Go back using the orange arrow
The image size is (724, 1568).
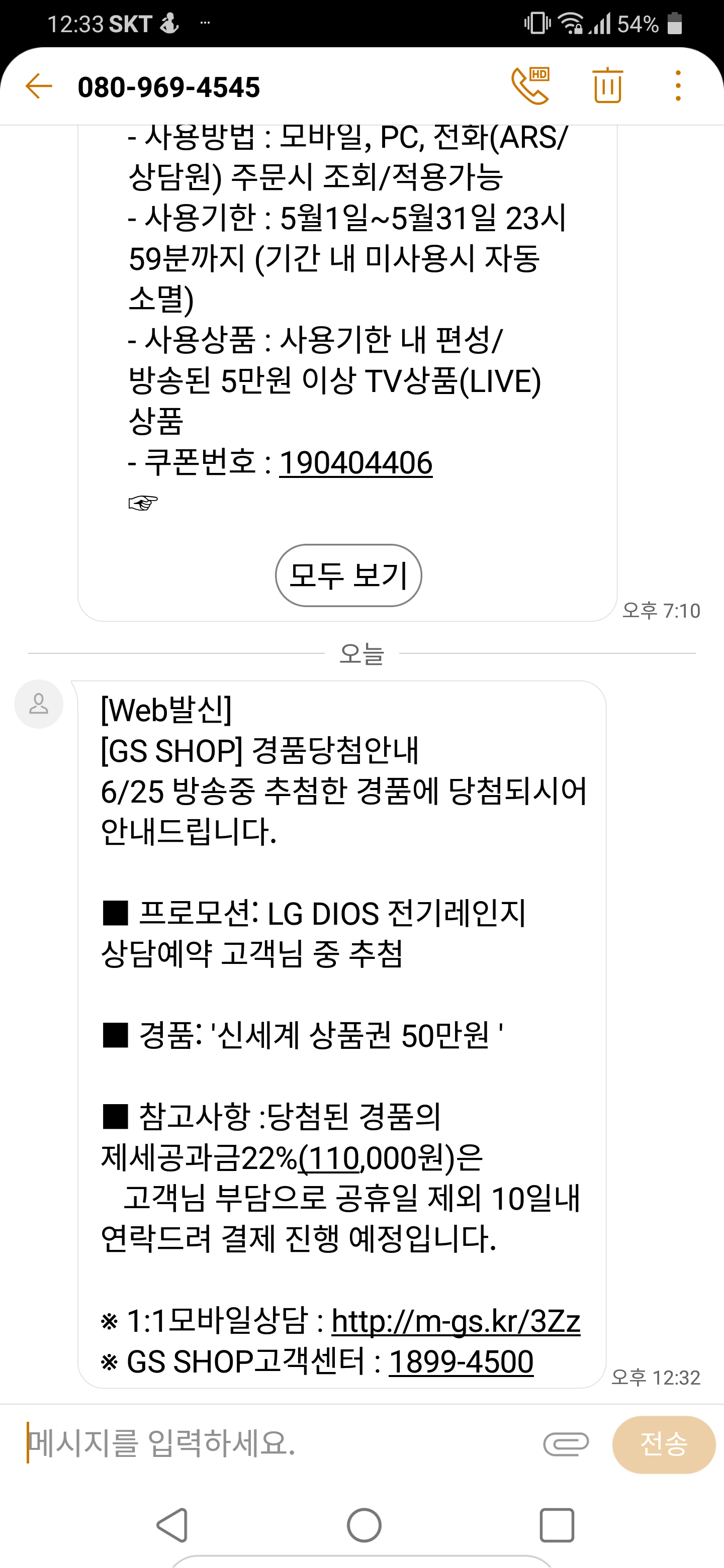pos(39,86)
